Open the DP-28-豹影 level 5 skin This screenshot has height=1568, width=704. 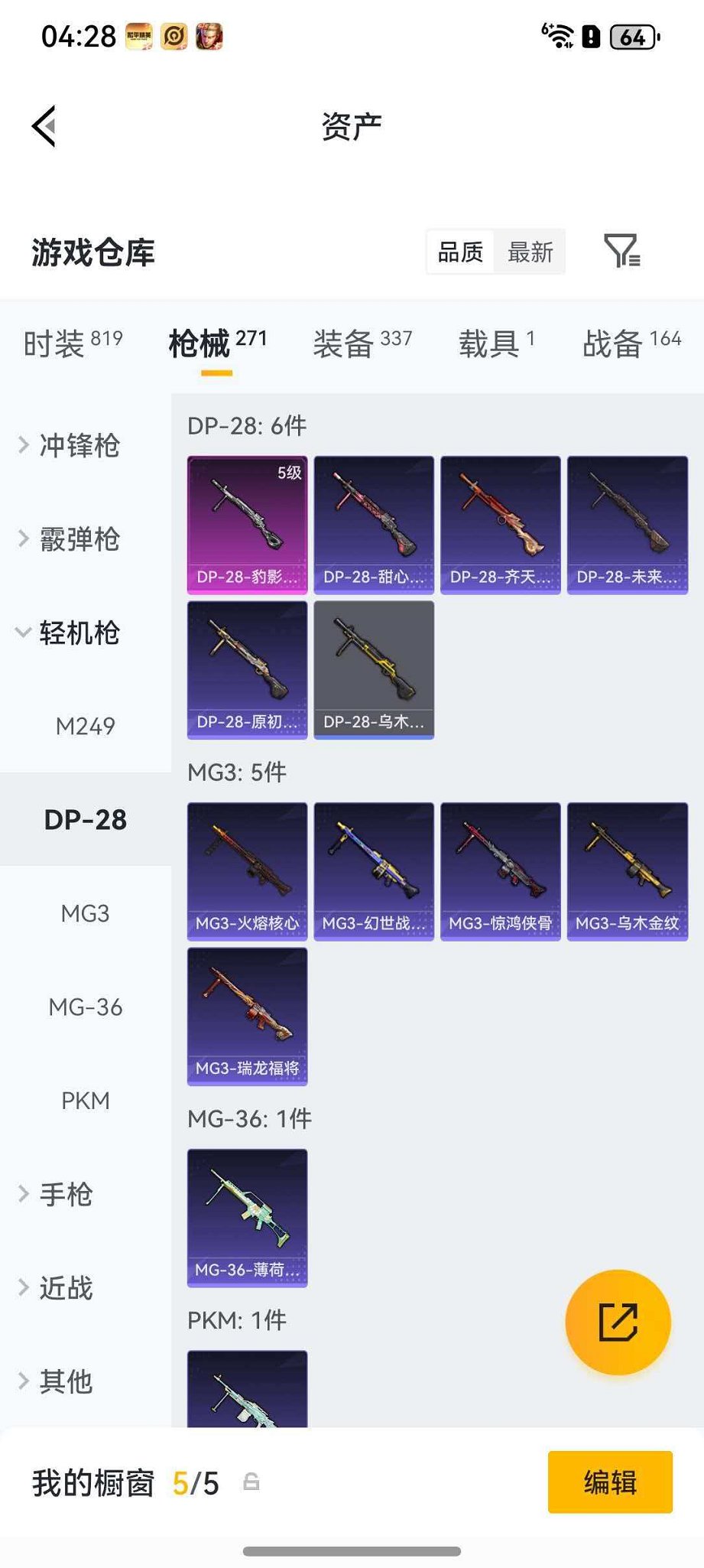247,525
